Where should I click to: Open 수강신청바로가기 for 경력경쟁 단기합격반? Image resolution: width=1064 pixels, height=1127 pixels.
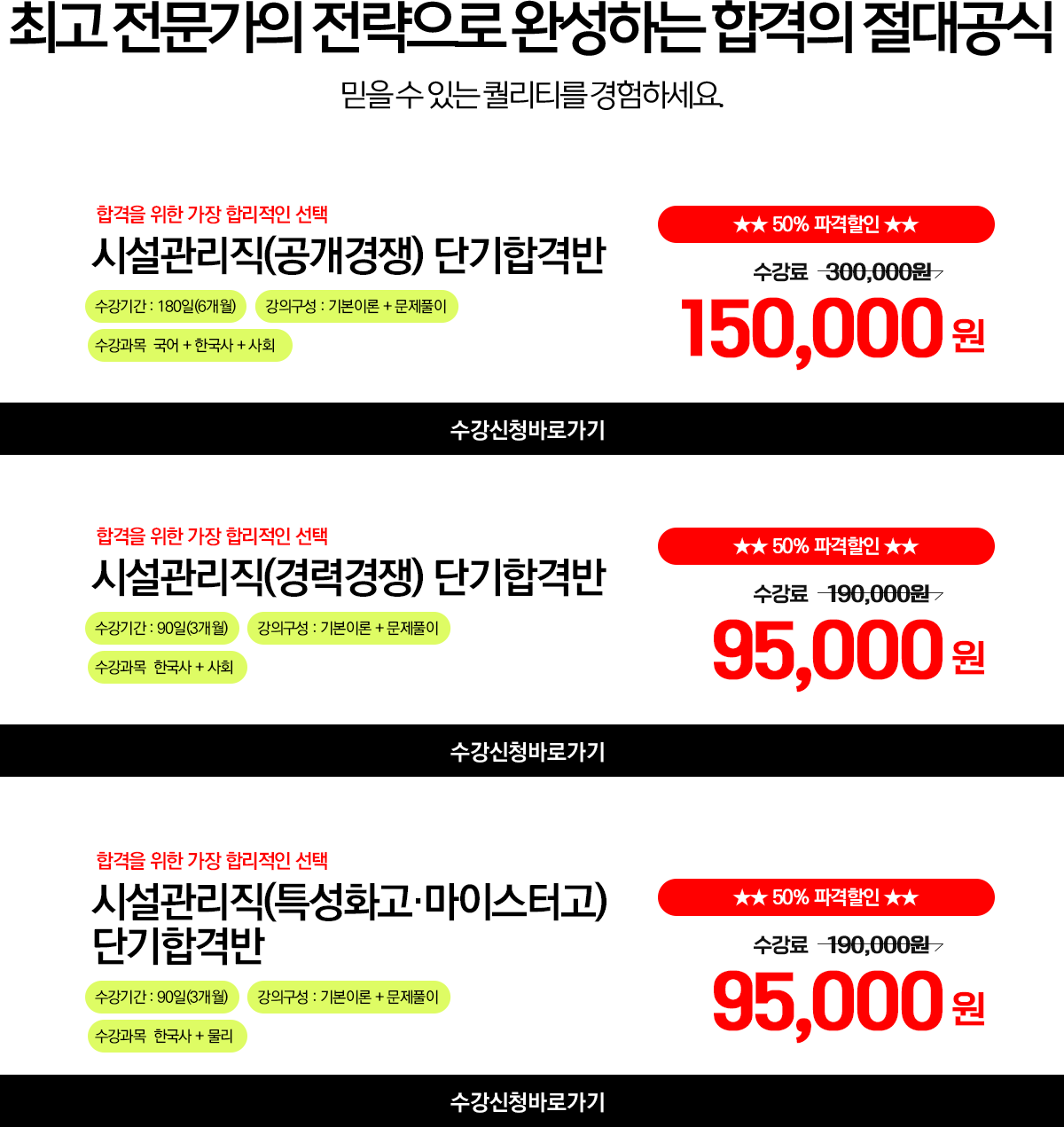click(x=528, y=752)
